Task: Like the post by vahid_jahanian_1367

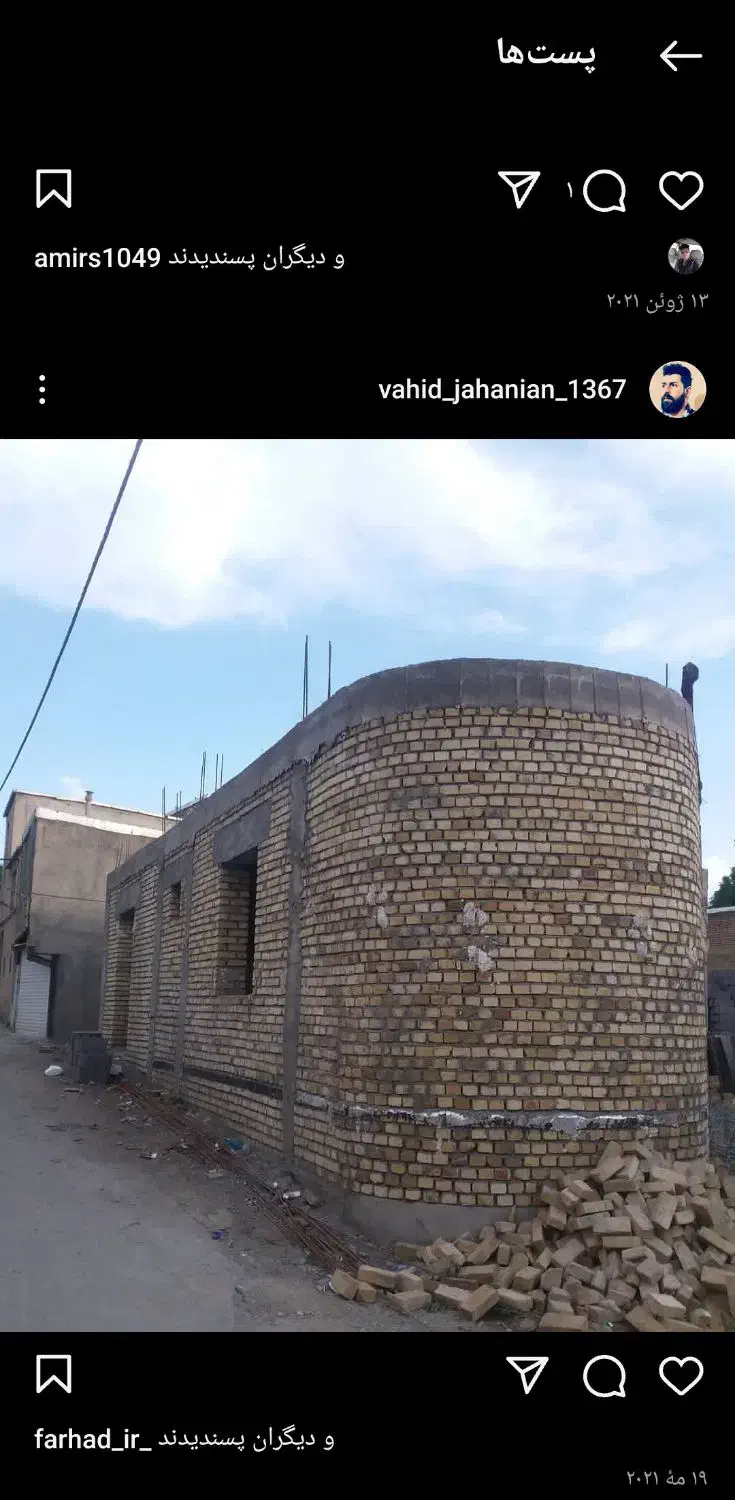Action: [x=681, y=186]
